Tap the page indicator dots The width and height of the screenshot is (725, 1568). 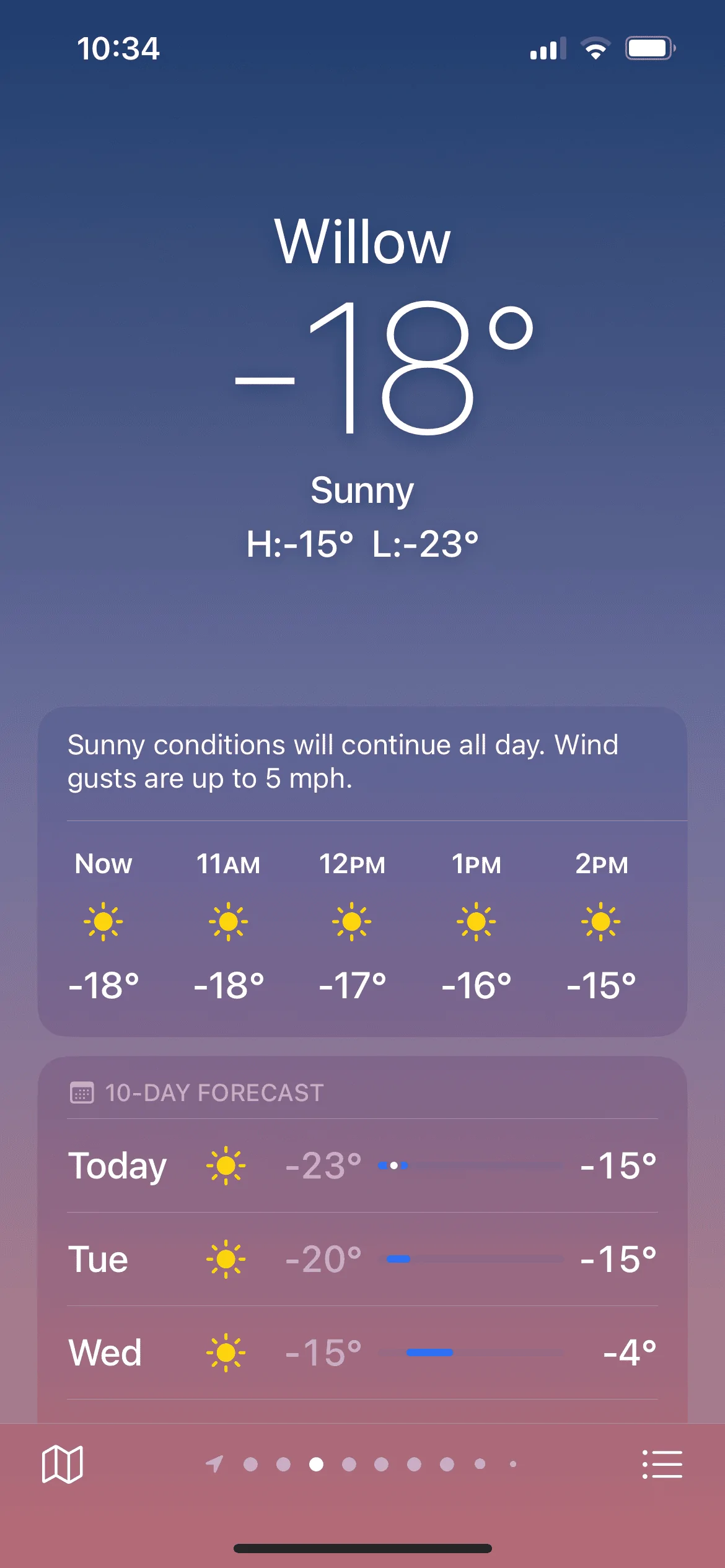[x=362, y=1465]
